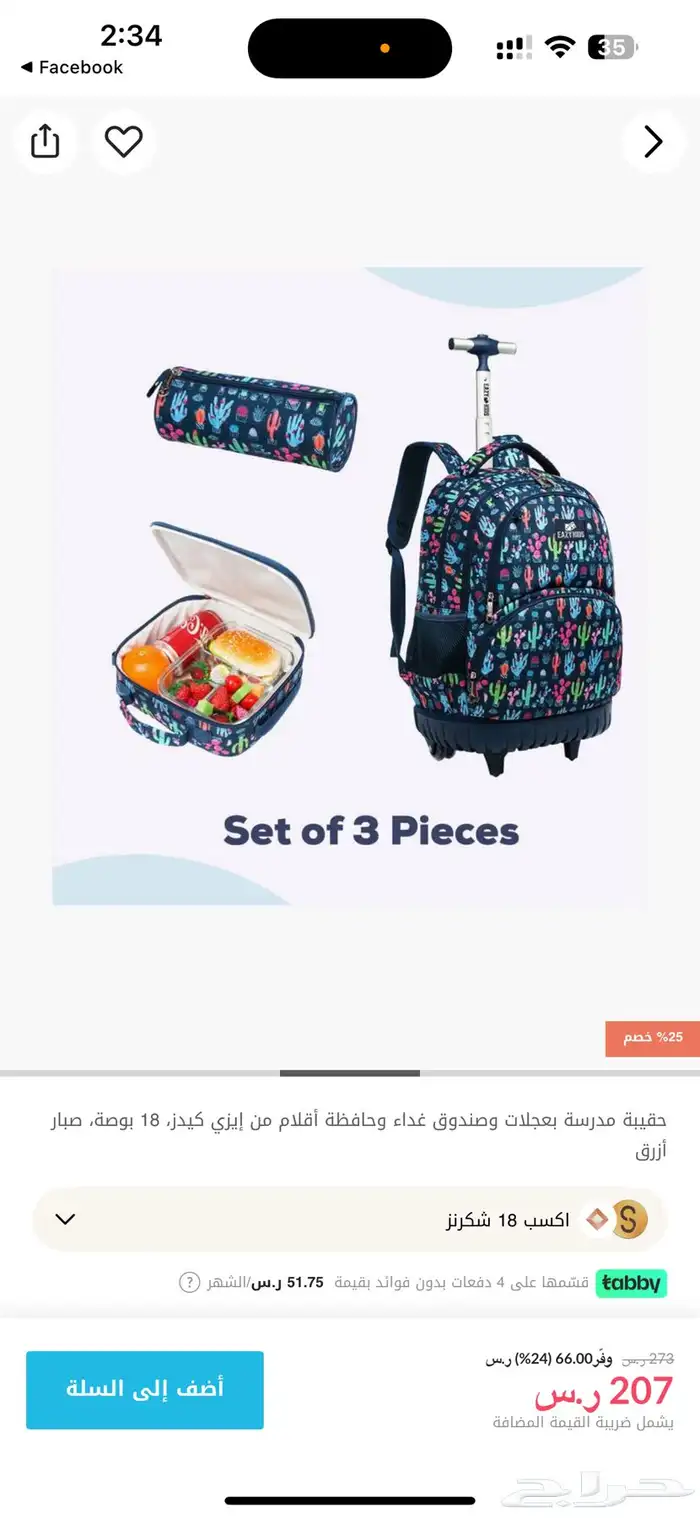Screen dimensions: 700x1518
Task: Expand the اكسب 18 شكرنز row
Action: pos(66,1219)
